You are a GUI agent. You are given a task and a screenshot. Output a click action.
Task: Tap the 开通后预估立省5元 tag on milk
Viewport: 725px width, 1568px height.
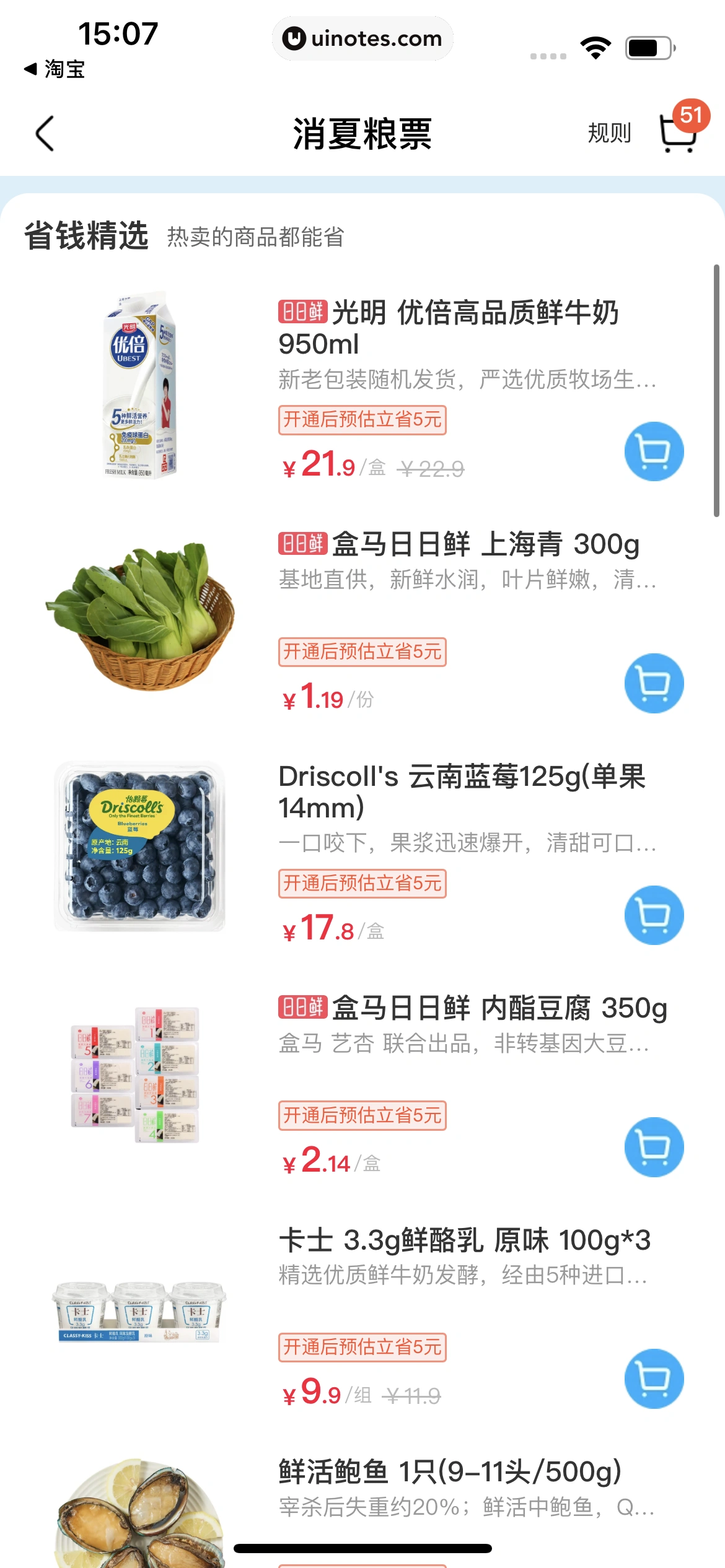[x=362, y=419]
